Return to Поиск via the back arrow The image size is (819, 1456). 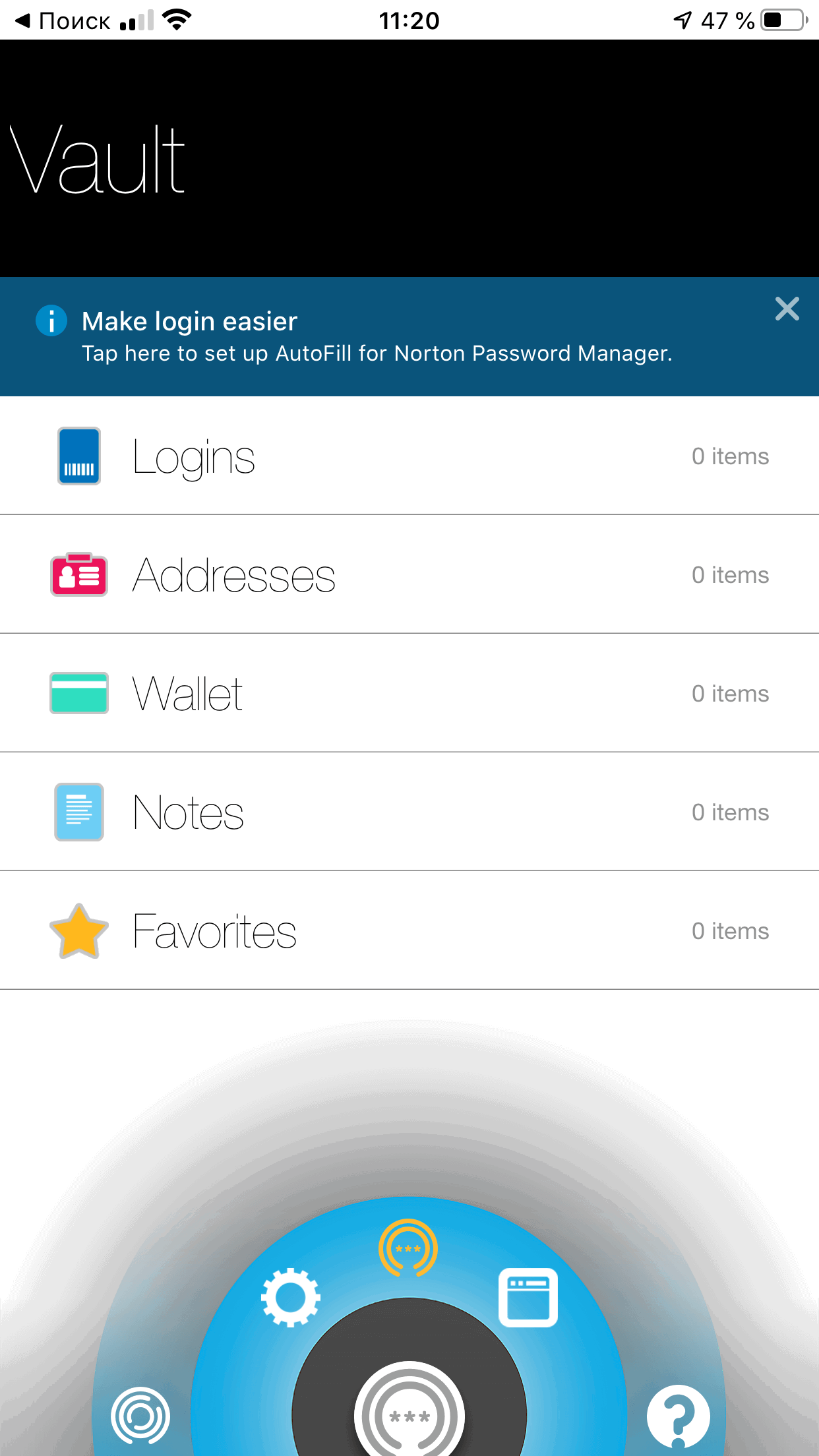pyautogui.click(x=63, y=21)
